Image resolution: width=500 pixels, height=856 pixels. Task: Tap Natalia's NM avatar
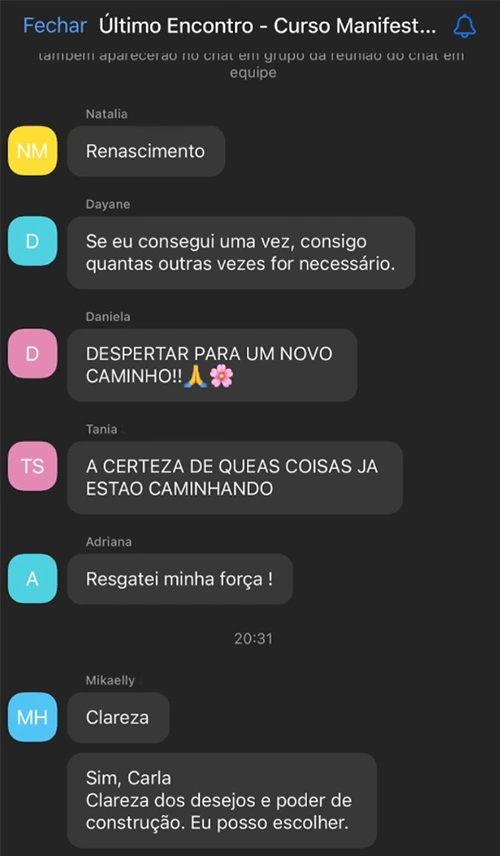pyautogui.click(x=32, y=151)
